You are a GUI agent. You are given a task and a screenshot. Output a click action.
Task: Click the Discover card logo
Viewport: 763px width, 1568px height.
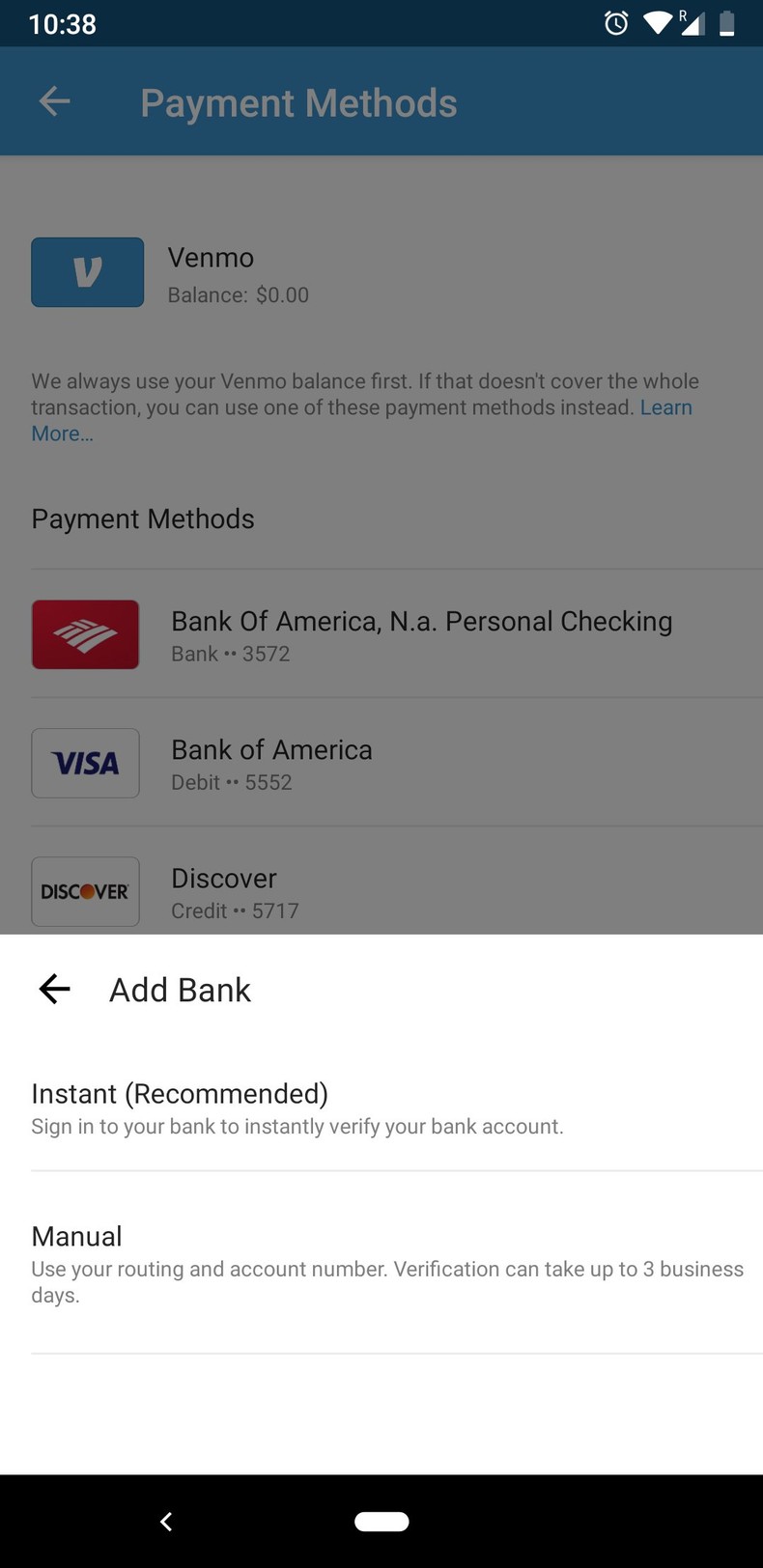pyautogui.click(x=85, y=891)
